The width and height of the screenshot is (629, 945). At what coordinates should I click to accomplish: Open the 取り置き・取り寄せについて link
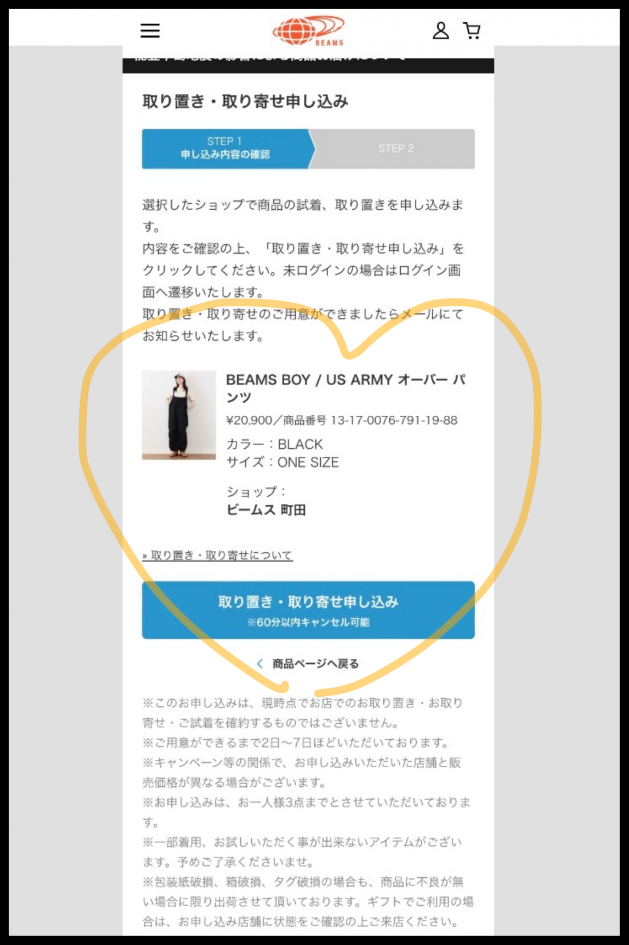point(218,555)
